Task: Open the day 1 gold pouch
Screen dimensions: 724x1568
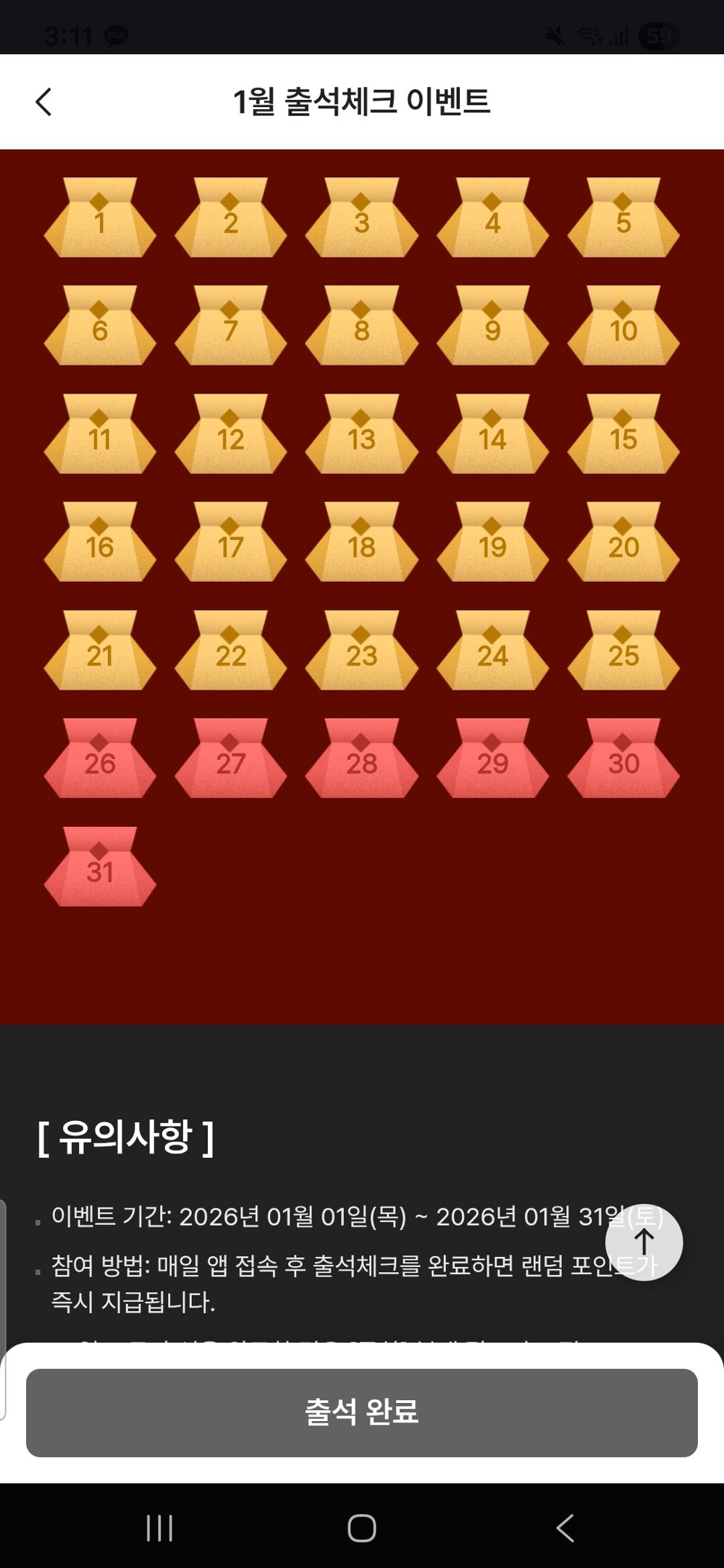Action: point(100,219)
